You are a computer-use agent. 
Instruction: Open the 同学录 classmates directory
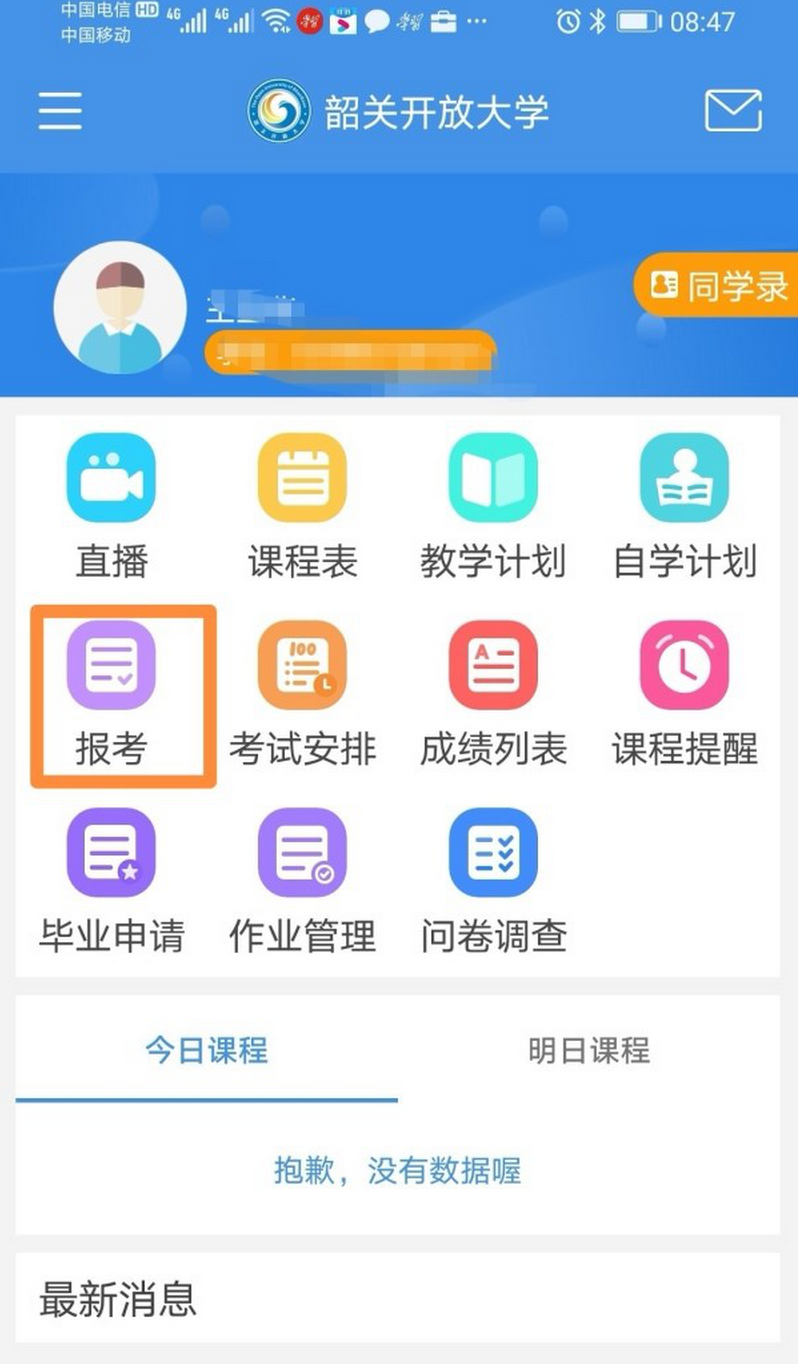pyautogui.click(x=718, y=287)
